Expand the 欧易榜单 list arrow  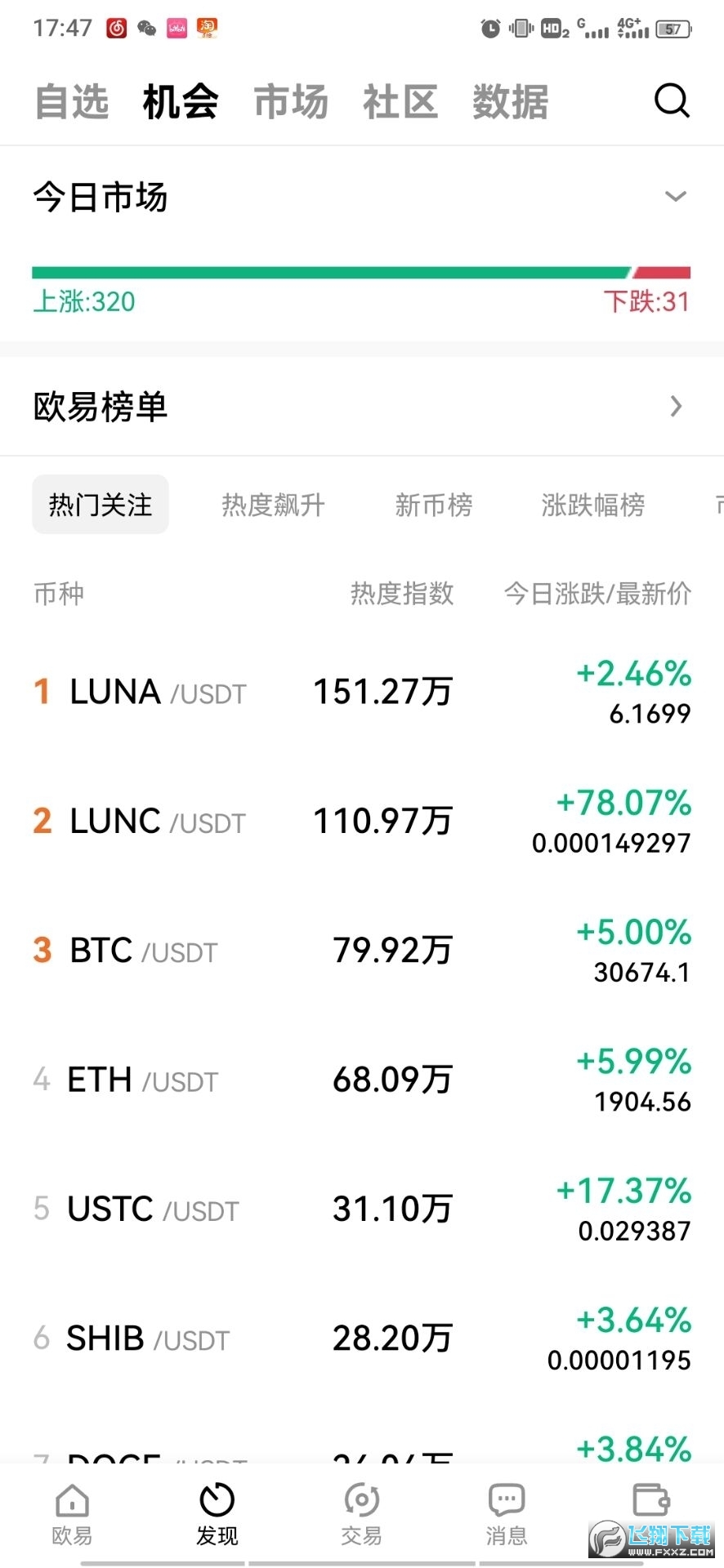(x=676, y=406)
